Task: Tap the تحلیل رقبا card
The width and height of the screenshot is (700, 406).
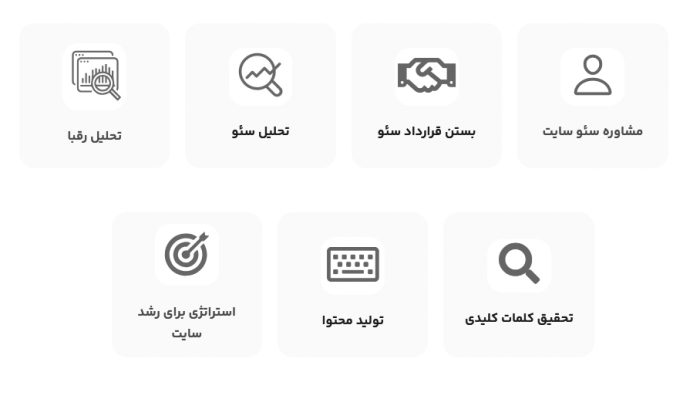Action: [x=94, y=96]
